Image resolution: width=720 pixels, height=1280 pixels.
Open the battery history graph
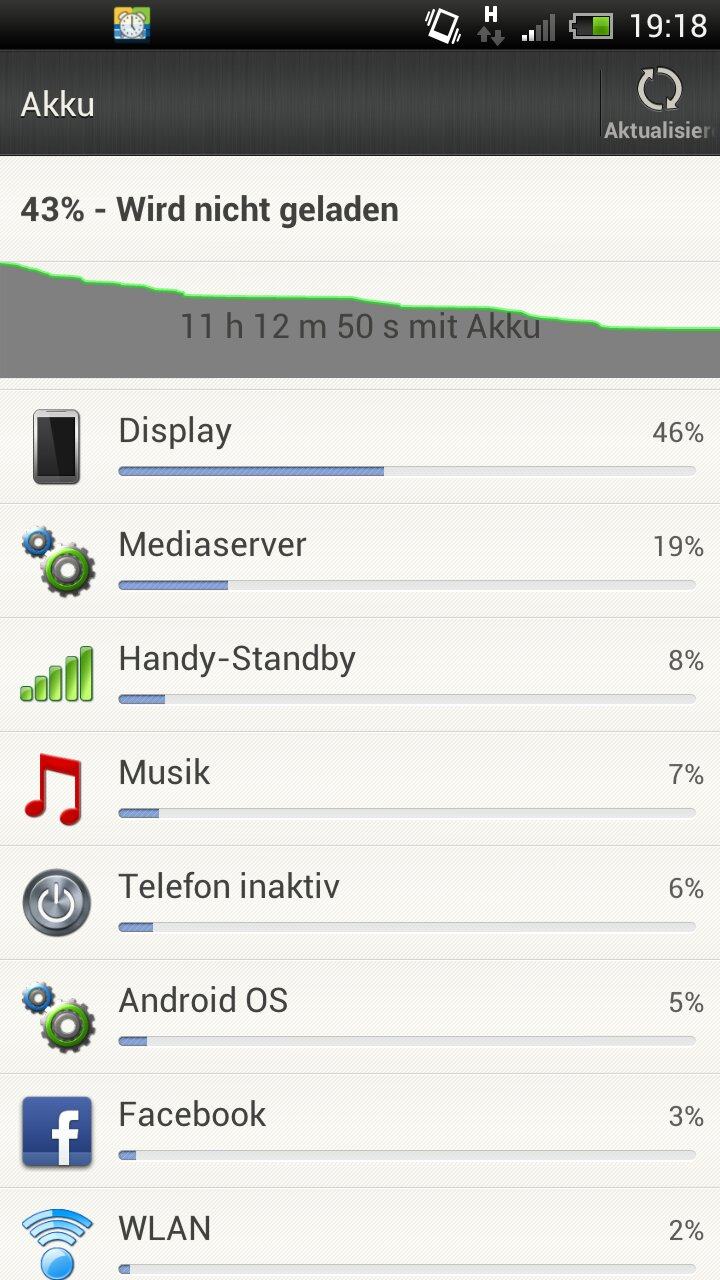(360, 320)
